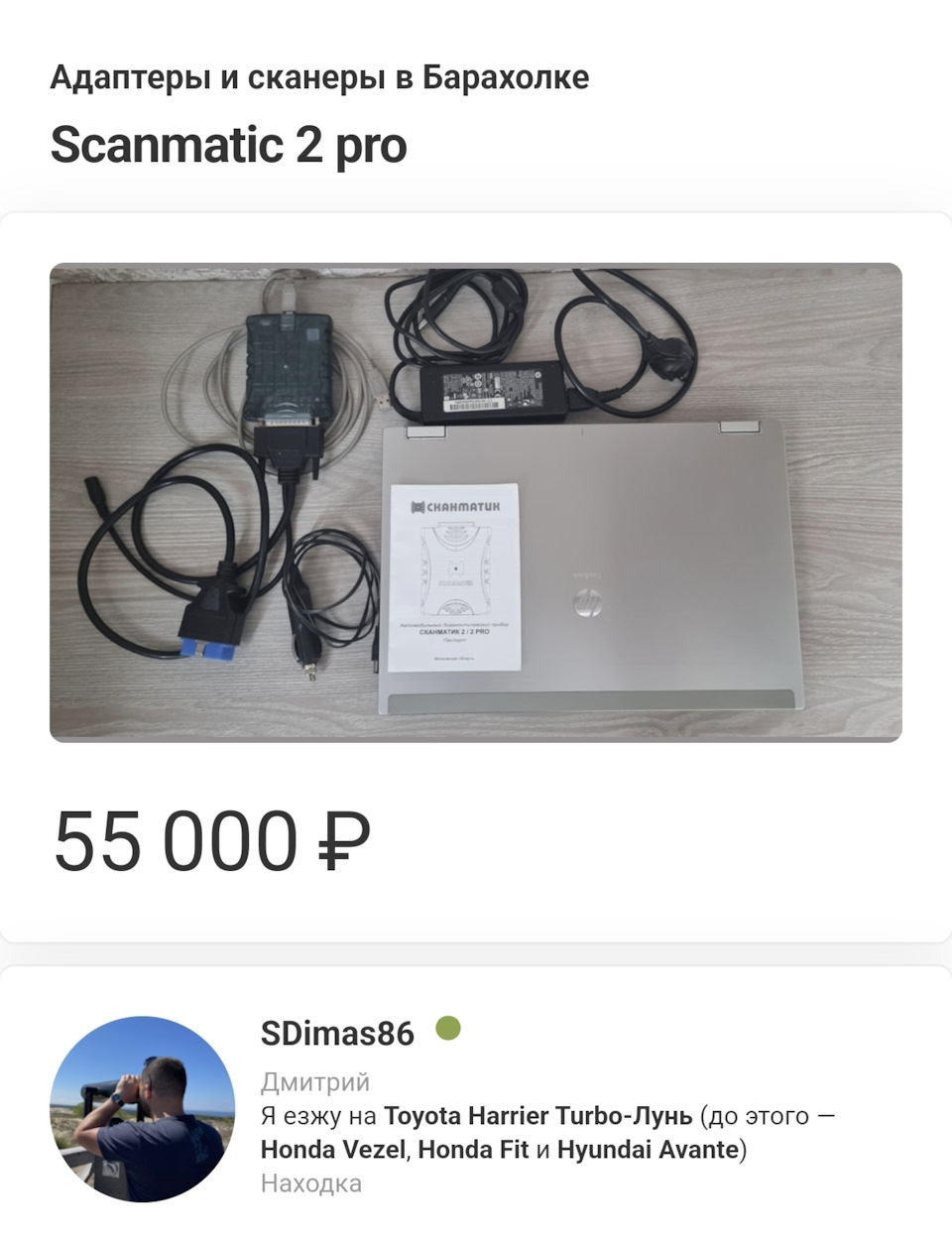952x1245 pixels.
Task: Click the city name "Находка"
Action: (x=311, y=1183)
